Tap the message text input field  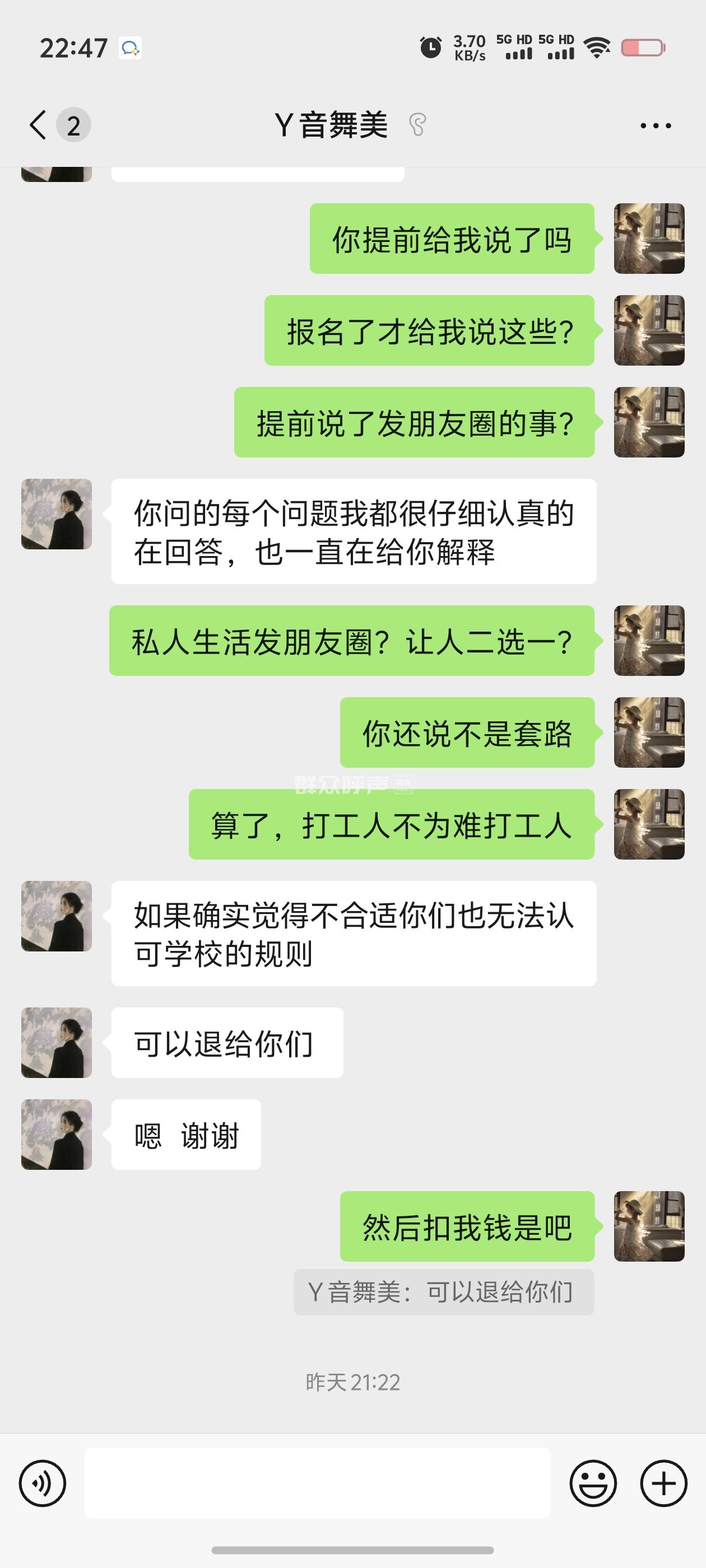[317, 1483]
